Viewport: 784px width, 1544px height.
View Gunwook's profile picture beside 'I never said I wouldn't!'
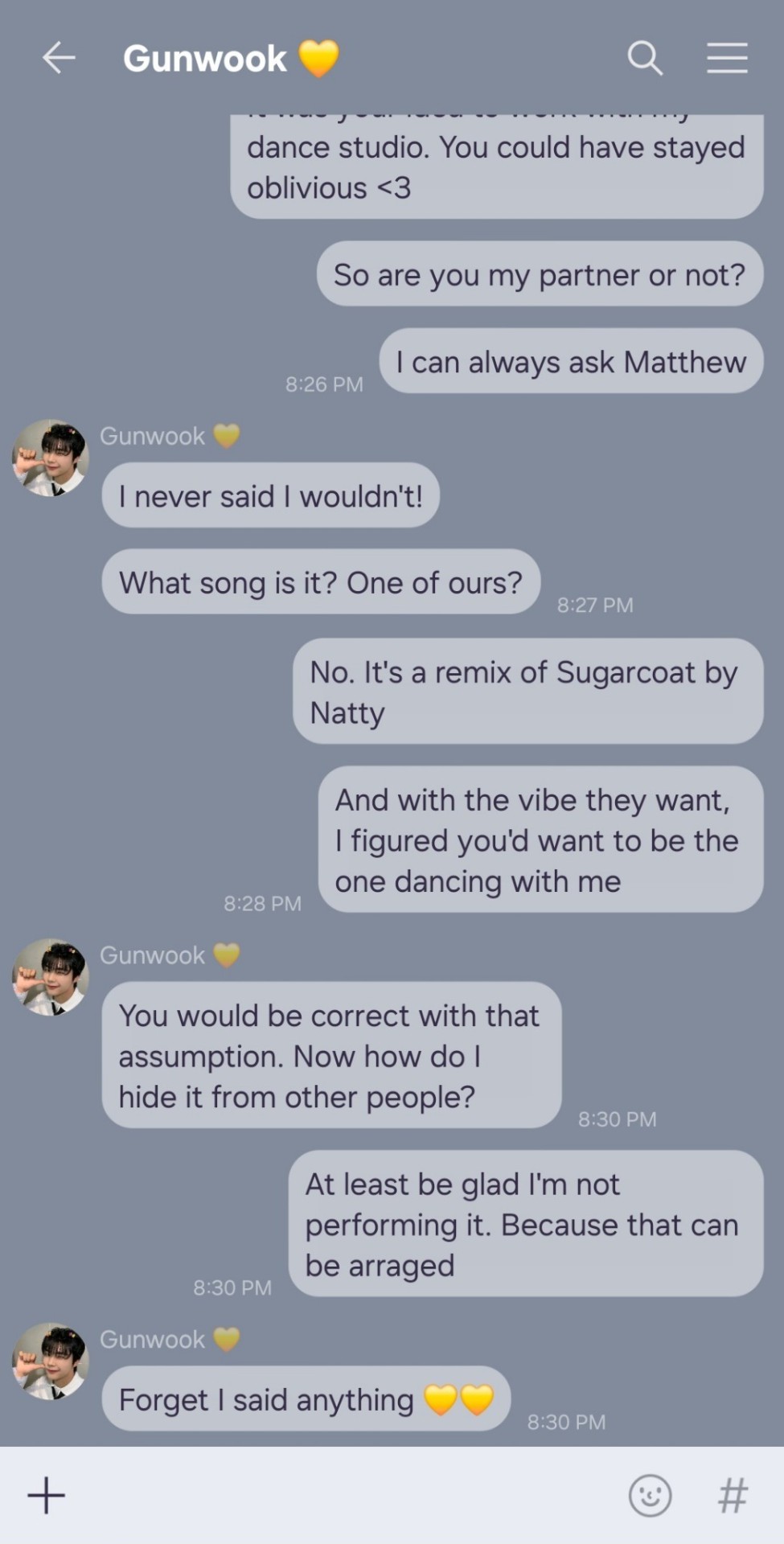[50, 458]
